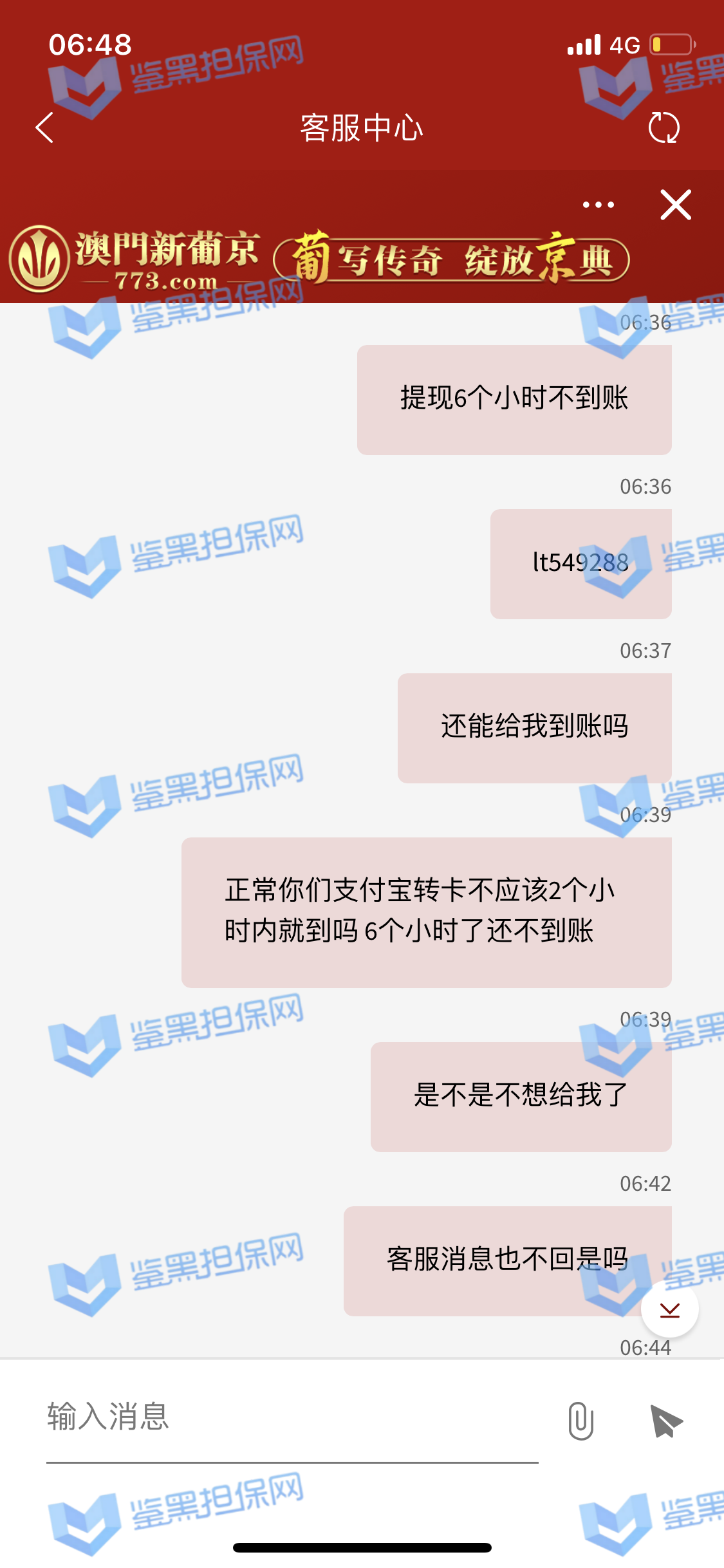Attach a file with paperclip icon
Viewport: 724px width, 1568px height.
(x=580, y=1421)
